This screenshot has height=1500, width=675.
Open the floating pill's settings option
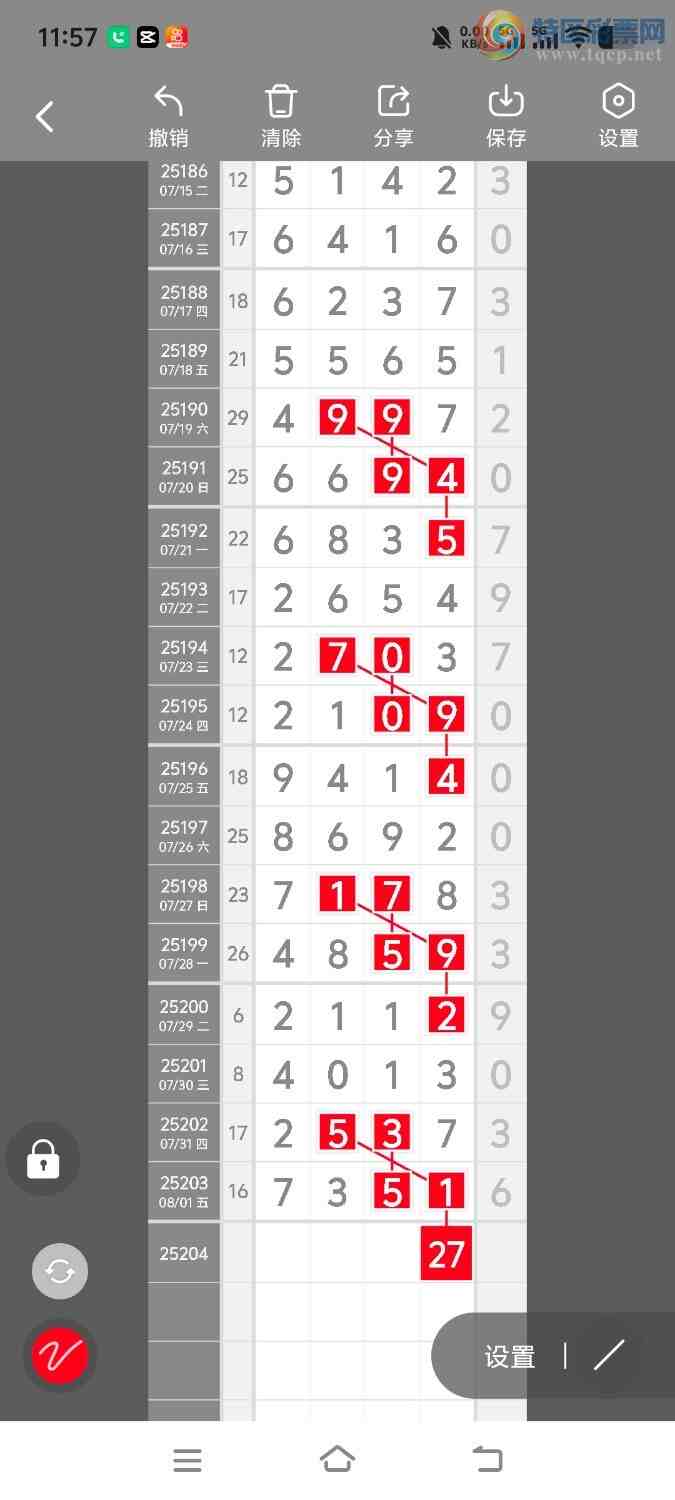[x=510, y=1356]
